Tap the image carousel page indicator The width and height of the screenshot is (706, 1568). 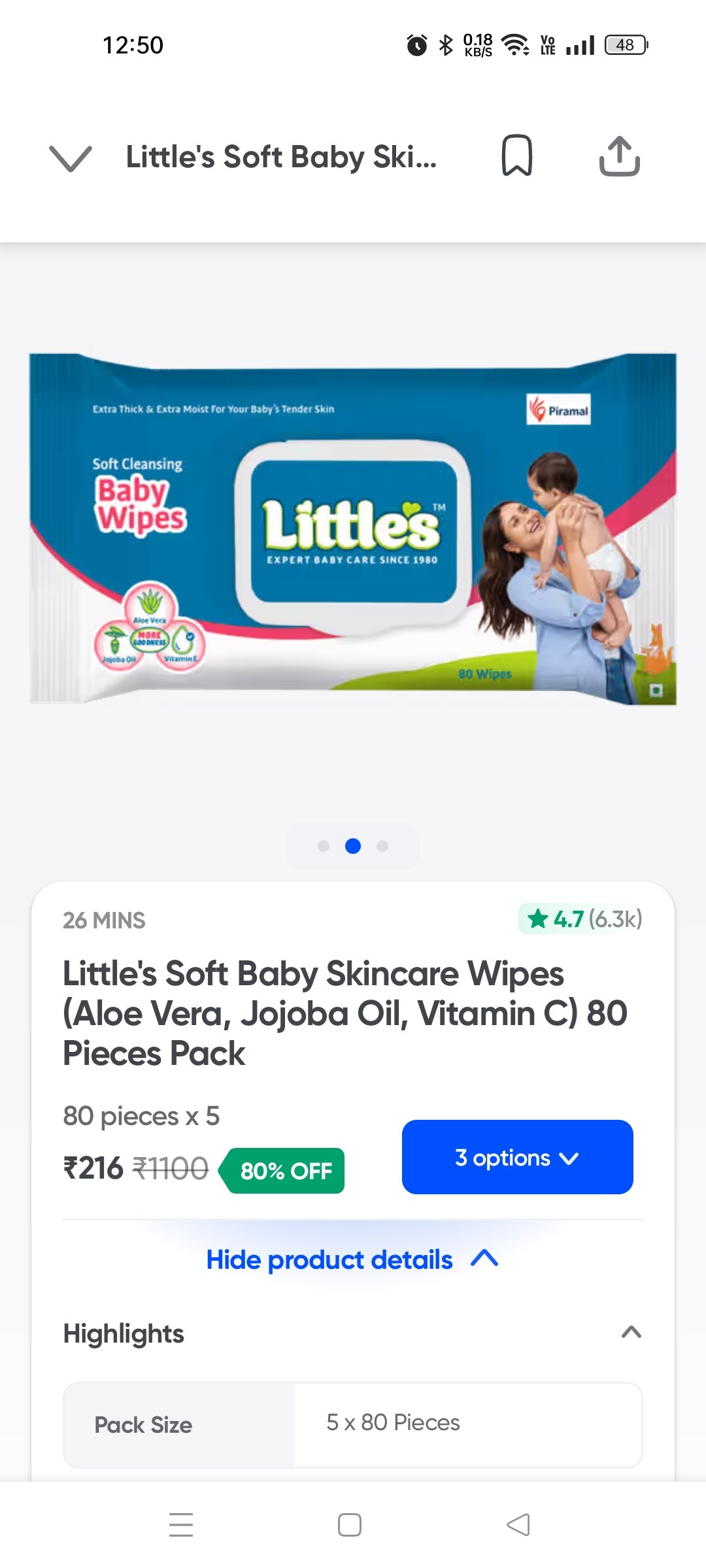click(x=353, y=846)
